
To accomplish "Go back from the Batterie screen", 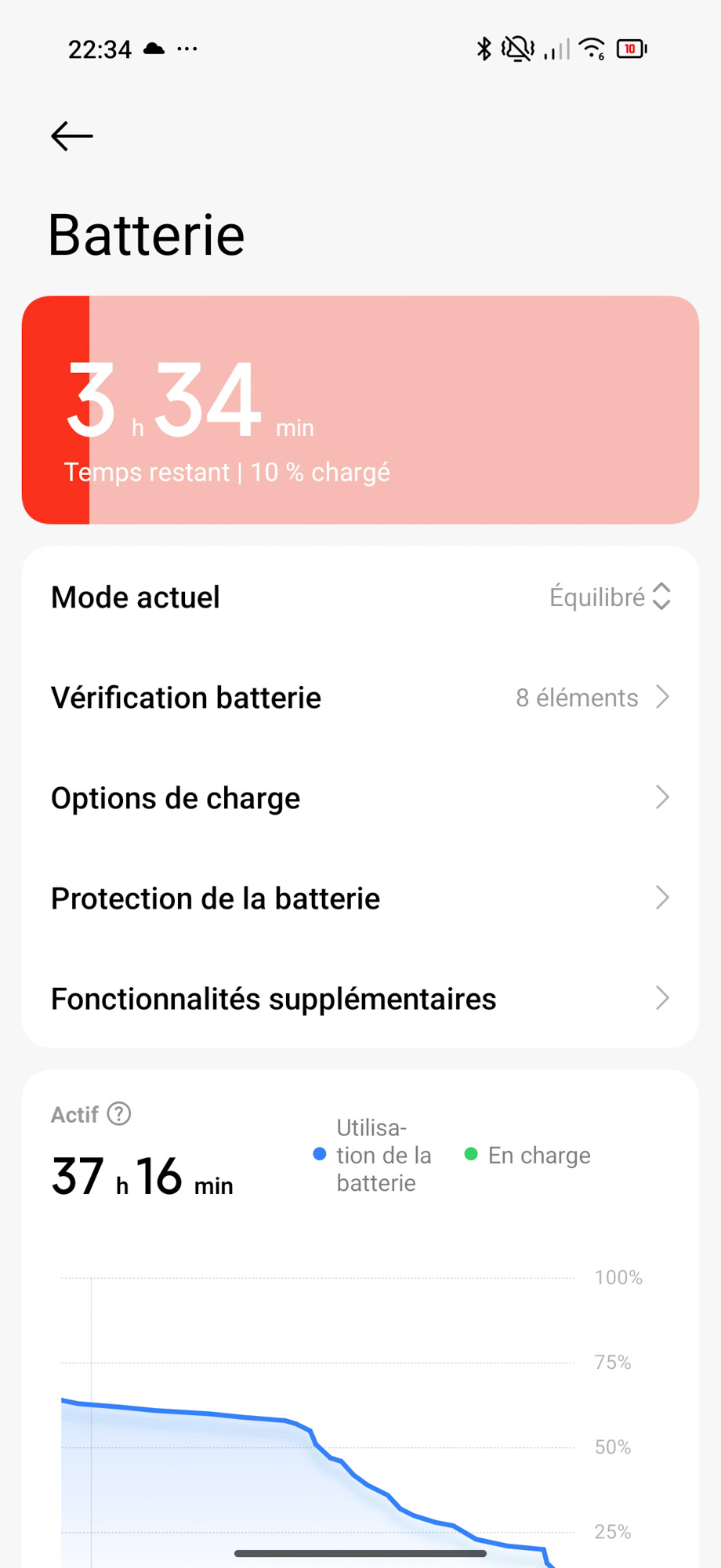I will [x=71, y=136].
